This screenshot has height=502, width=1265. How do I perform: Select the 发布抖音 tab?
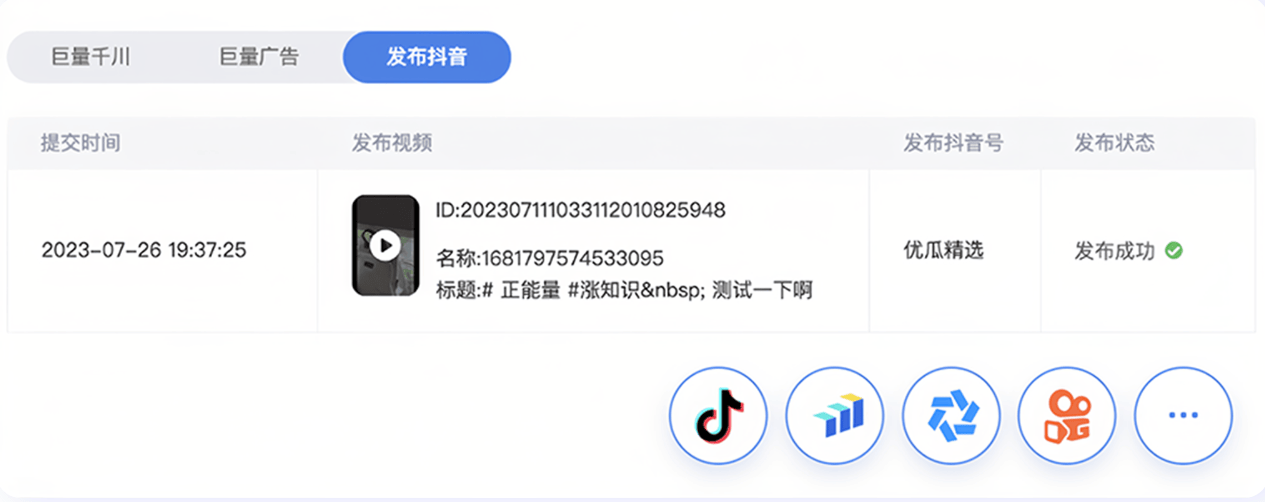pos(427,57)
